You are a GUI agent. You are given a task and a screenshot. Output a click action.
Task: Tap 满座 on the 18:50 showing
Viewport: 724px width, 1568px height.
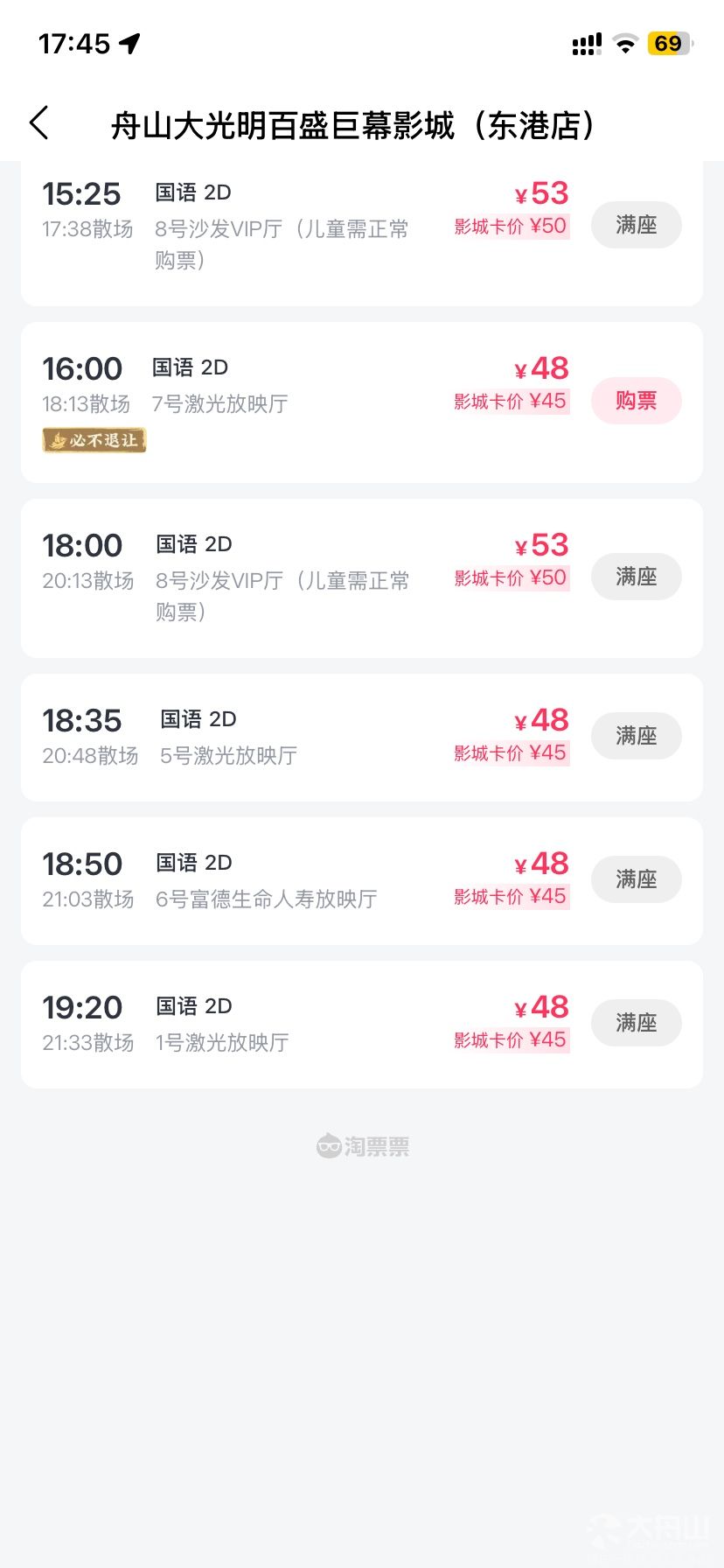(x=636, y=879)
